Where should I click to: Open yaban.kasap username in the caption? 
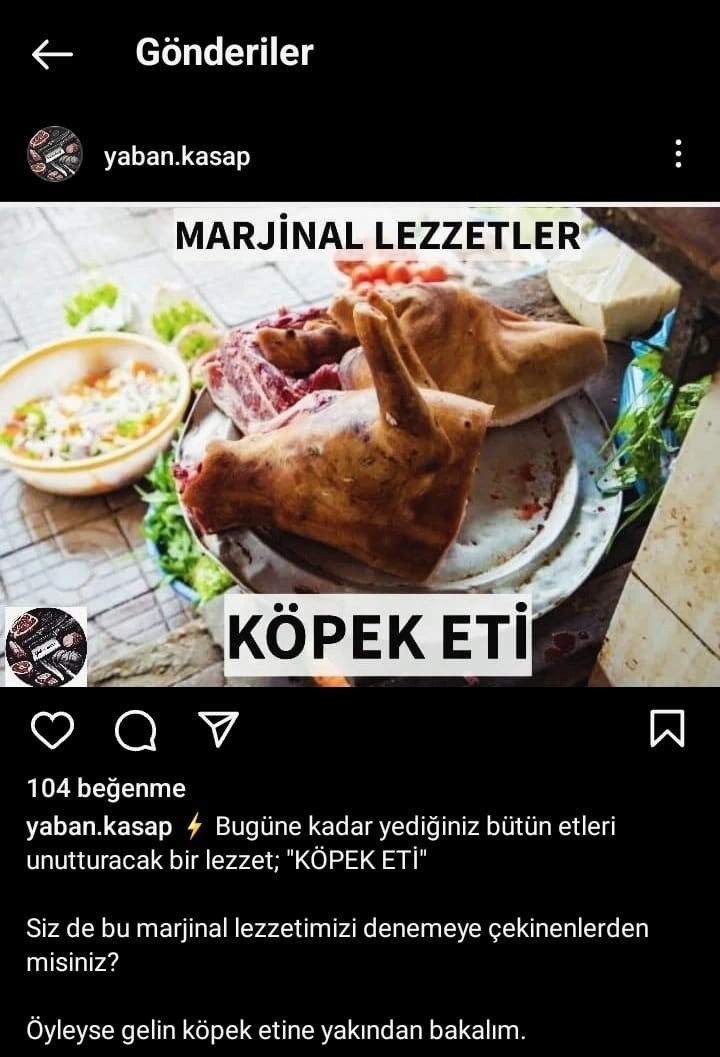[x=99, y=827]
